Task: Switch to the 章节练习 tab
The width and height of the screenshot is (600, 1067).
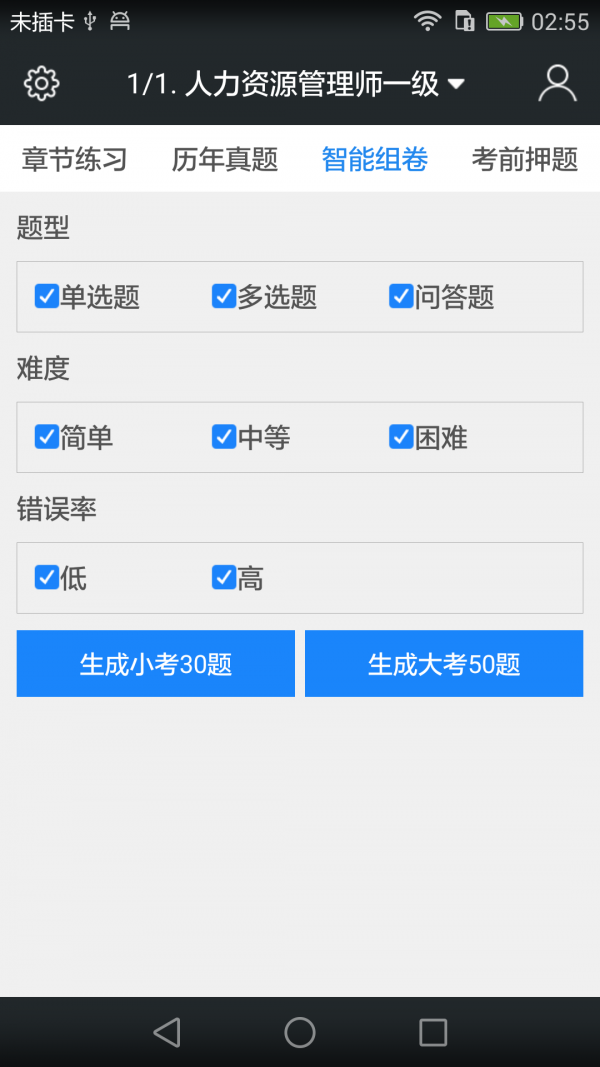Action: point(75,159)
